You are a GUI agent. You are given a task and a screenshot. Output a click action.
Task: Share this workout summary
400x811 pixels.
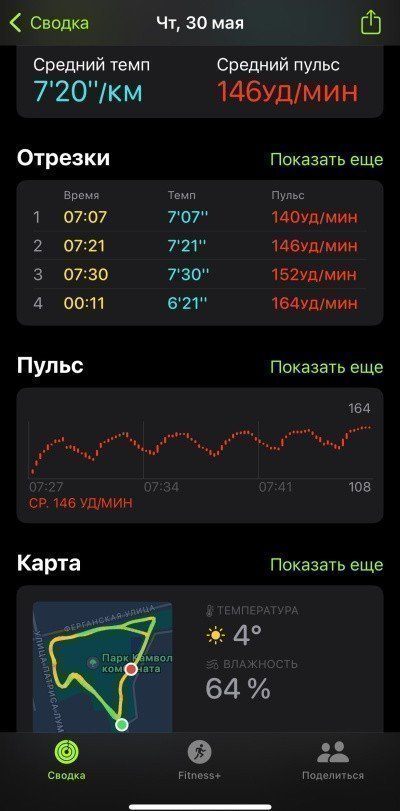(x=371, y=23)
